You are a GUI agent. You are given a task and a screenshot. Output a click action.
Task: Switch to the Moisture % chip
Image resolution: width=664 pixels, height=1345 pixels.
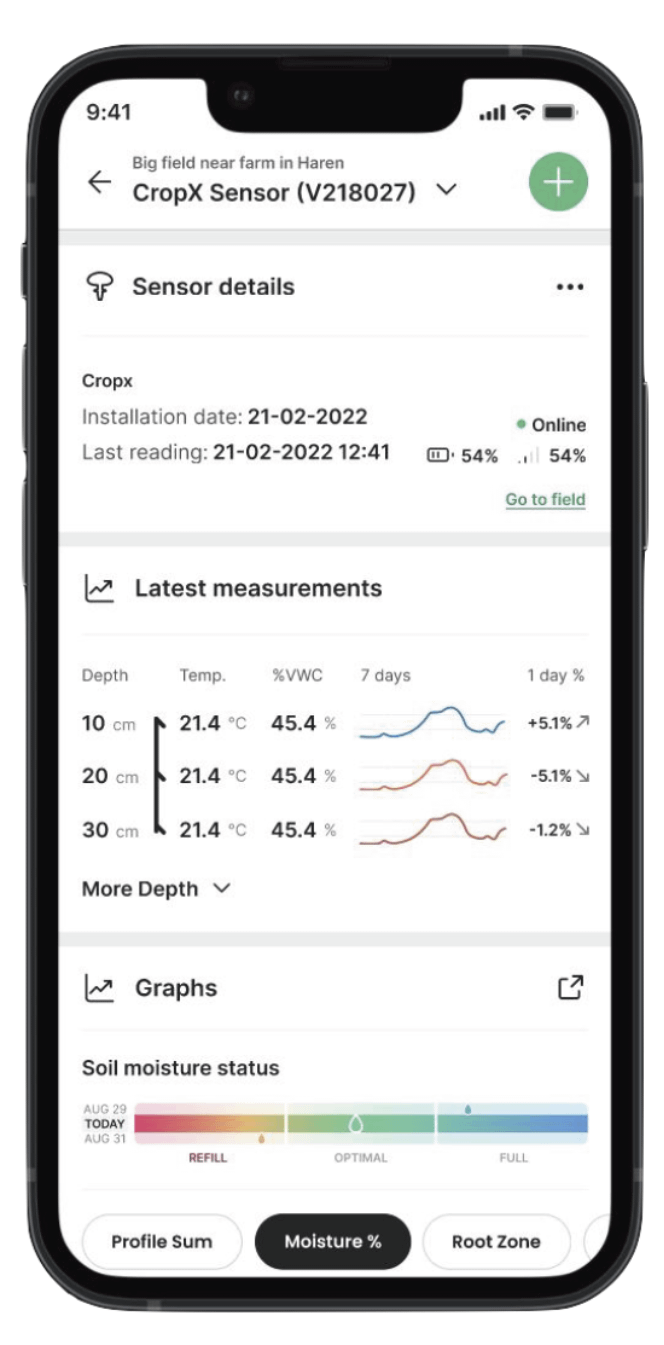point(333,1242)
